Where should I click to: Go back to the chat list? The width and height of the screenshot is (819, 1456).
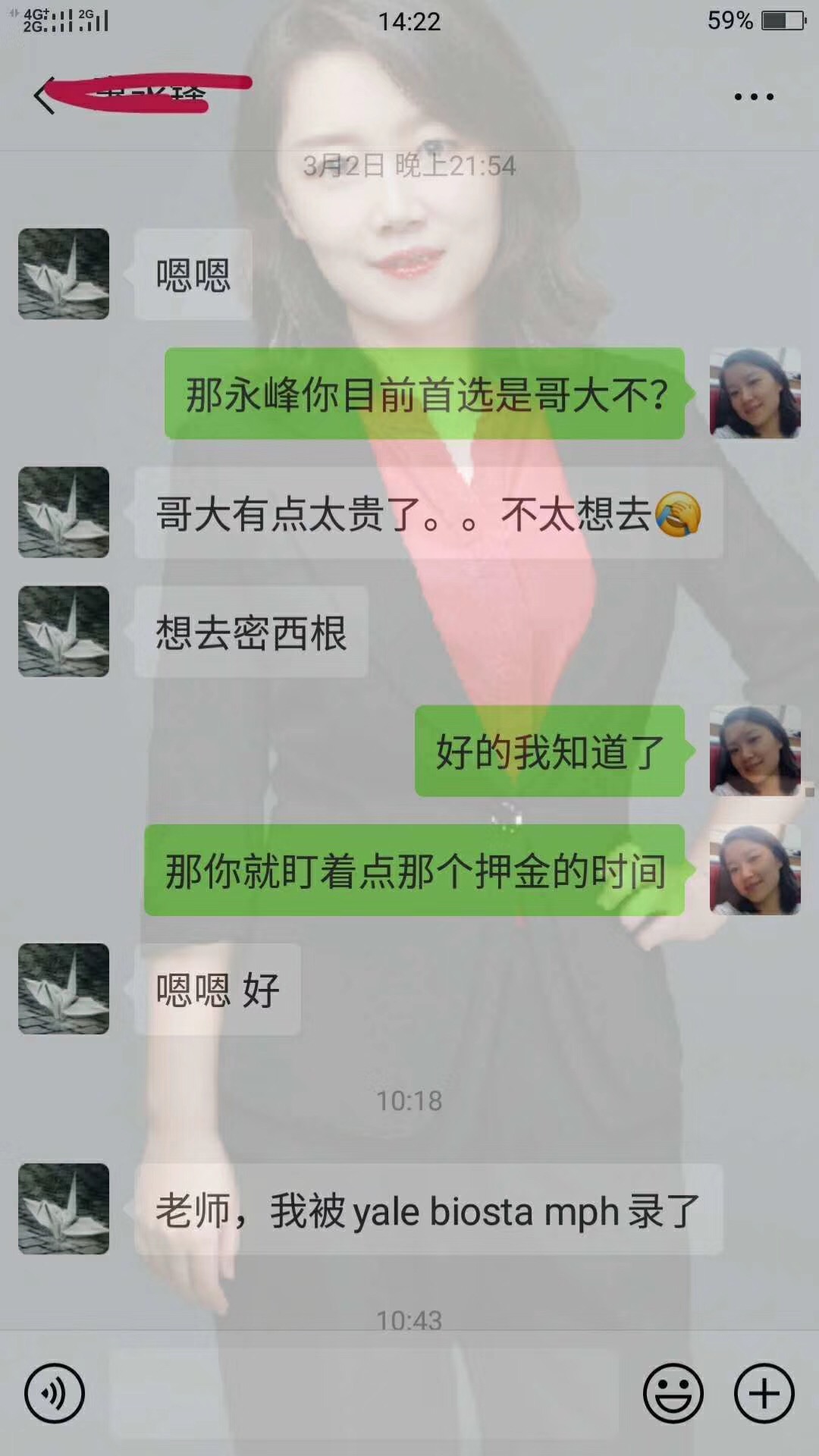(x=45, y=96)
